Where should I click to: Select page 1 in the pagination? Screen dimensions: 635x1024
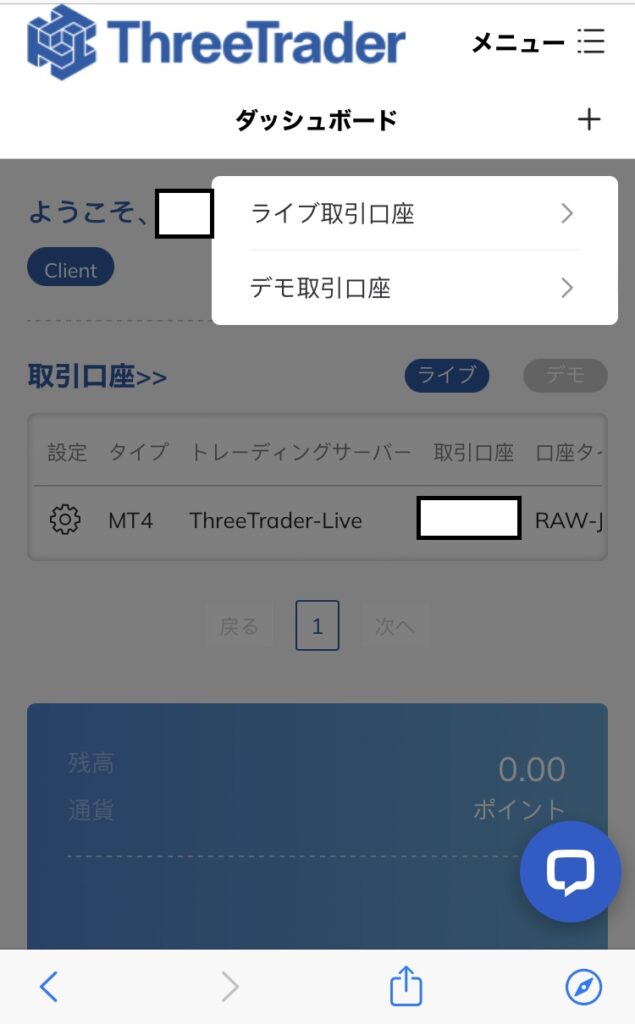click(317, 627)
